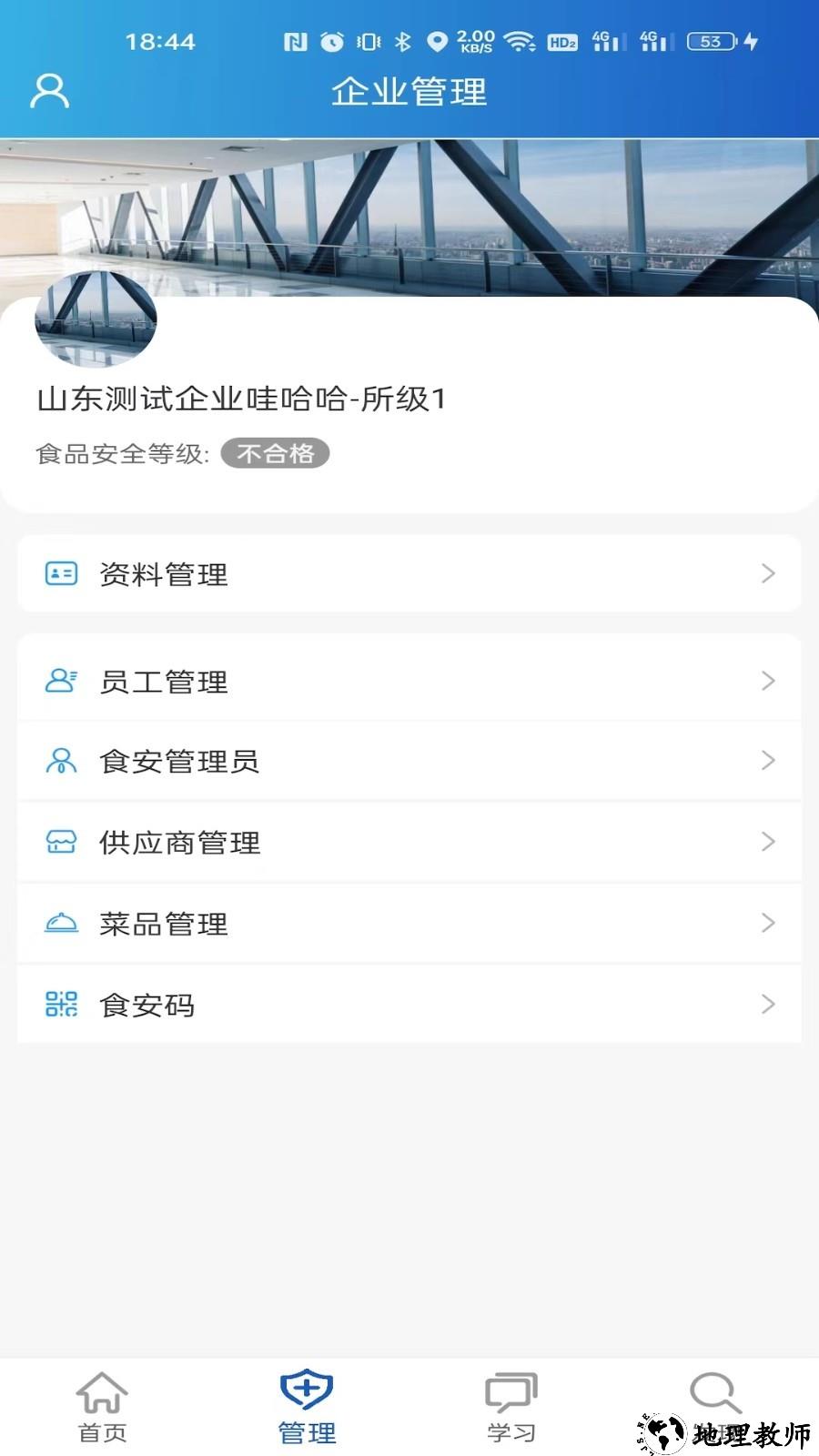Click the battery level indicator

pos(709,41)
